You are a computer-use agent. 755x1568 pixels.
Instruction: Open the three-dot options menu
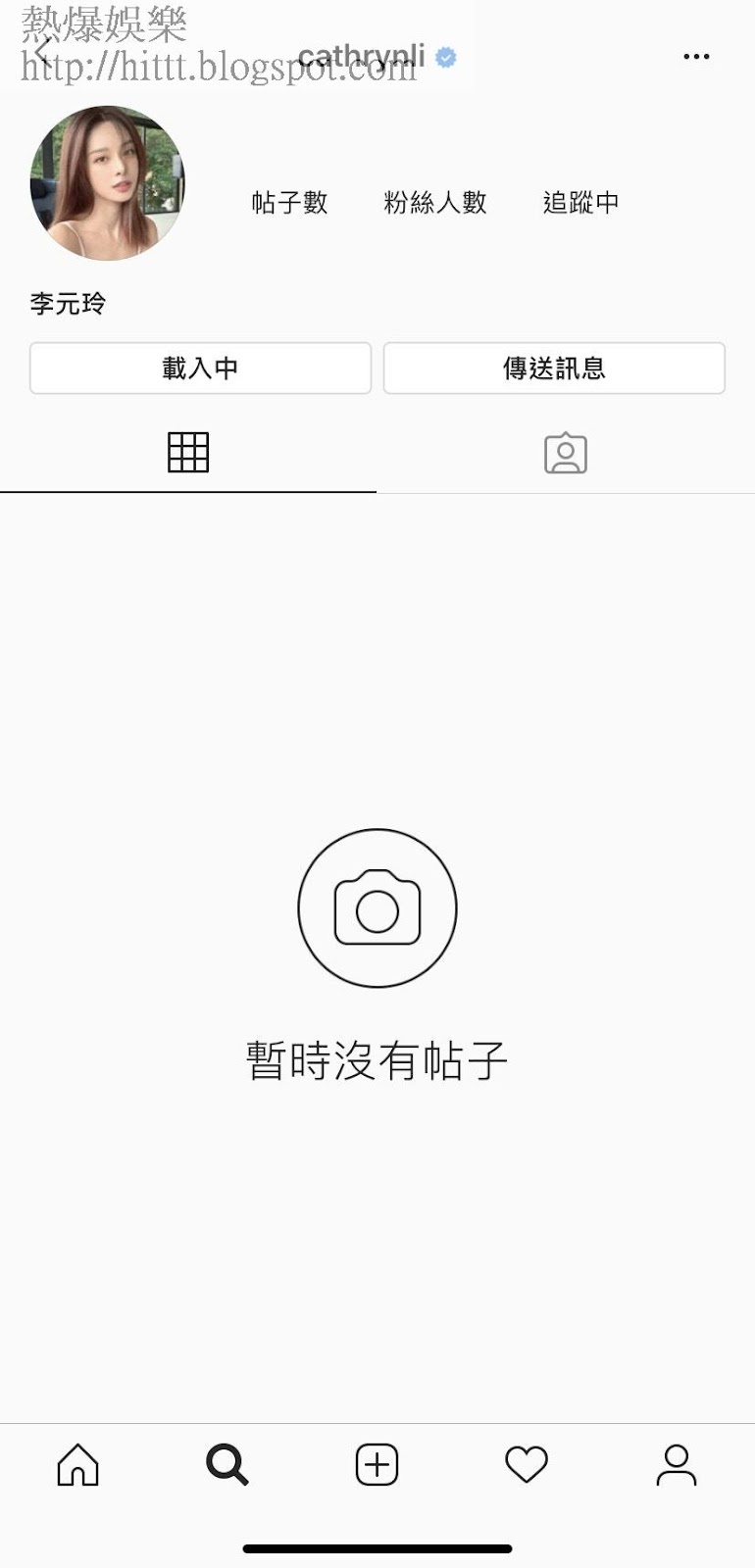coord(696,57)
